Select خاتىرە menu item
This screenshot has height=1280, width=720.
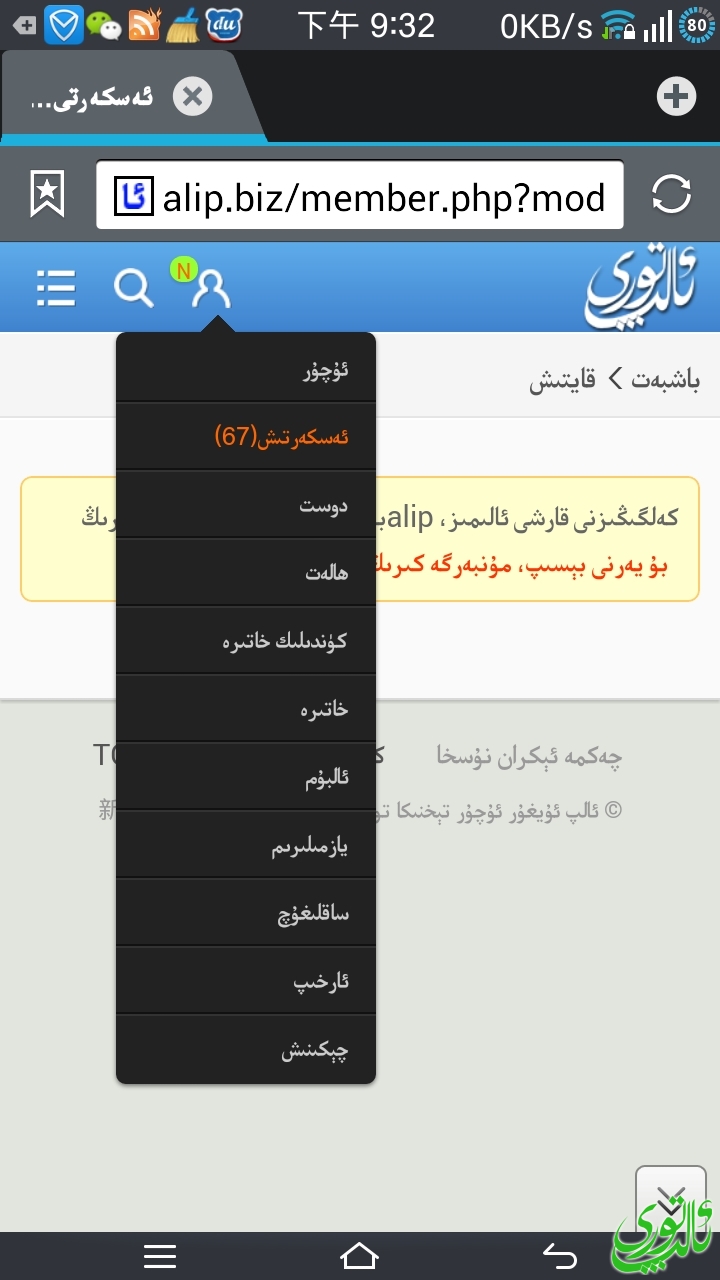[x=246, y=709]
